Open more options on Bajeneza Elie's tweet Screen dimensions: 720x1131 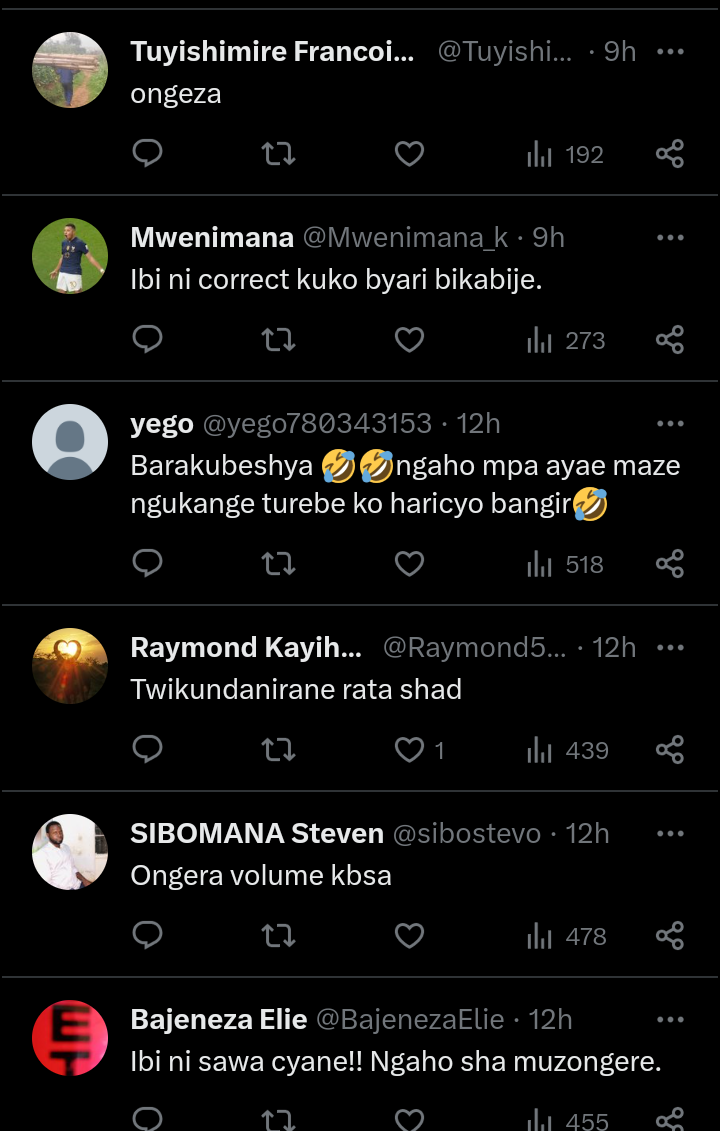click(670, 1019)
